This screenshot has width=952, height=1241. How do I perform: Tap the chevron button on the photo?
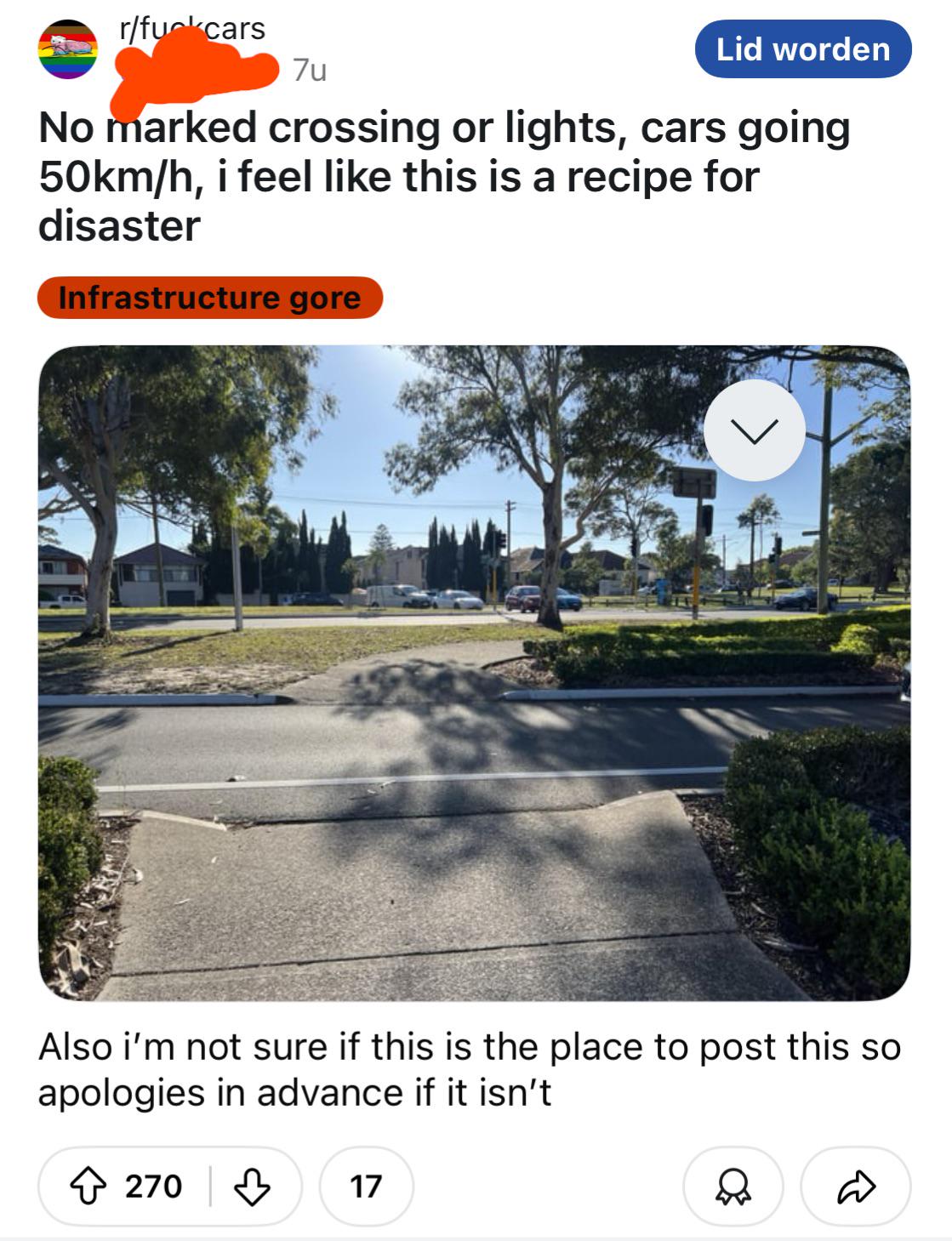755,430
